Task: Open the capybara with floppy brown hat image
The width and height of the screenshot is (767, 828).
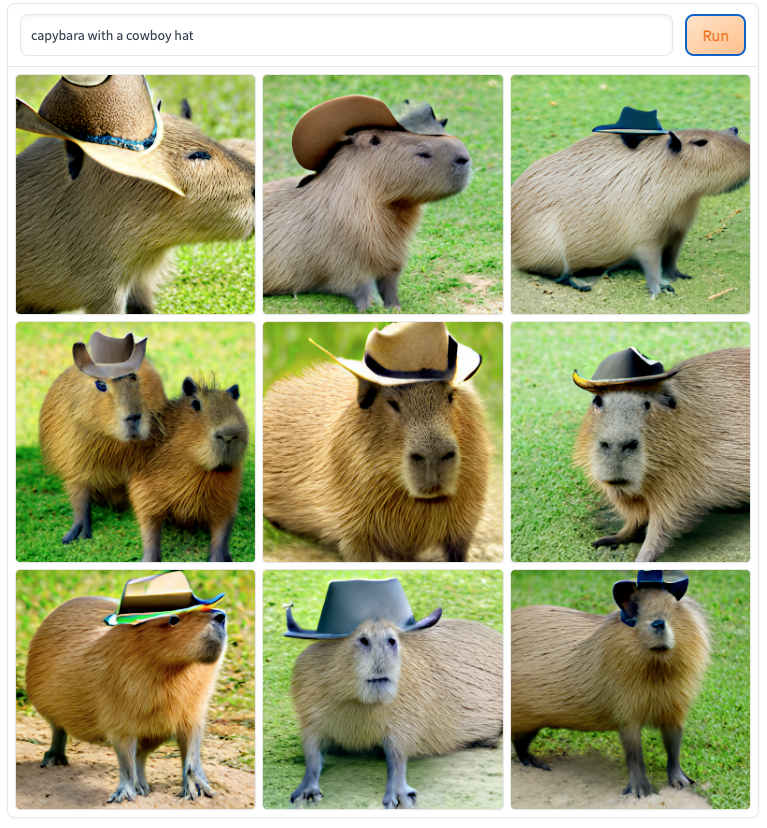Action: coord(383,194)
